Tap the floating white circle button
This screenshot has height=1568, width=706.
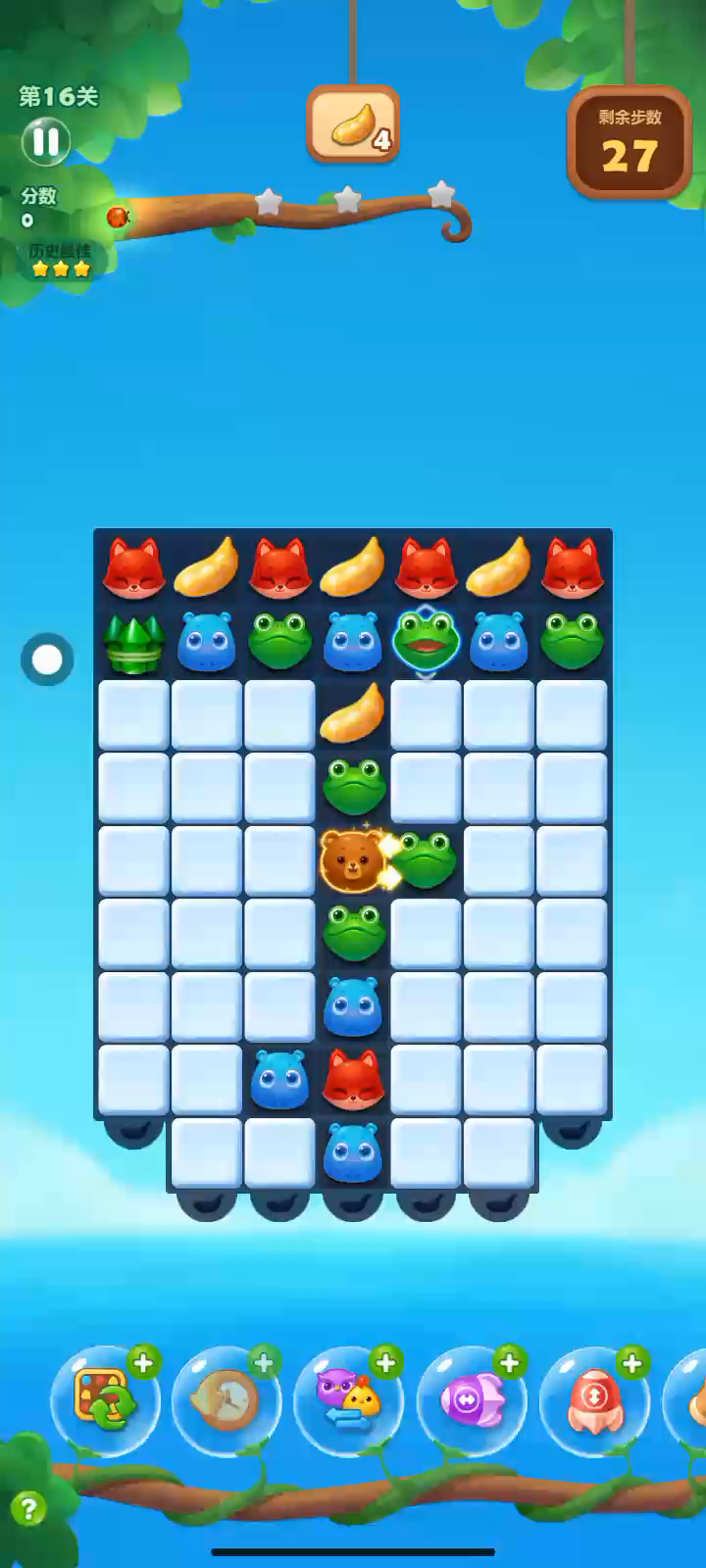pyautogui.click(x=47, y=660)
